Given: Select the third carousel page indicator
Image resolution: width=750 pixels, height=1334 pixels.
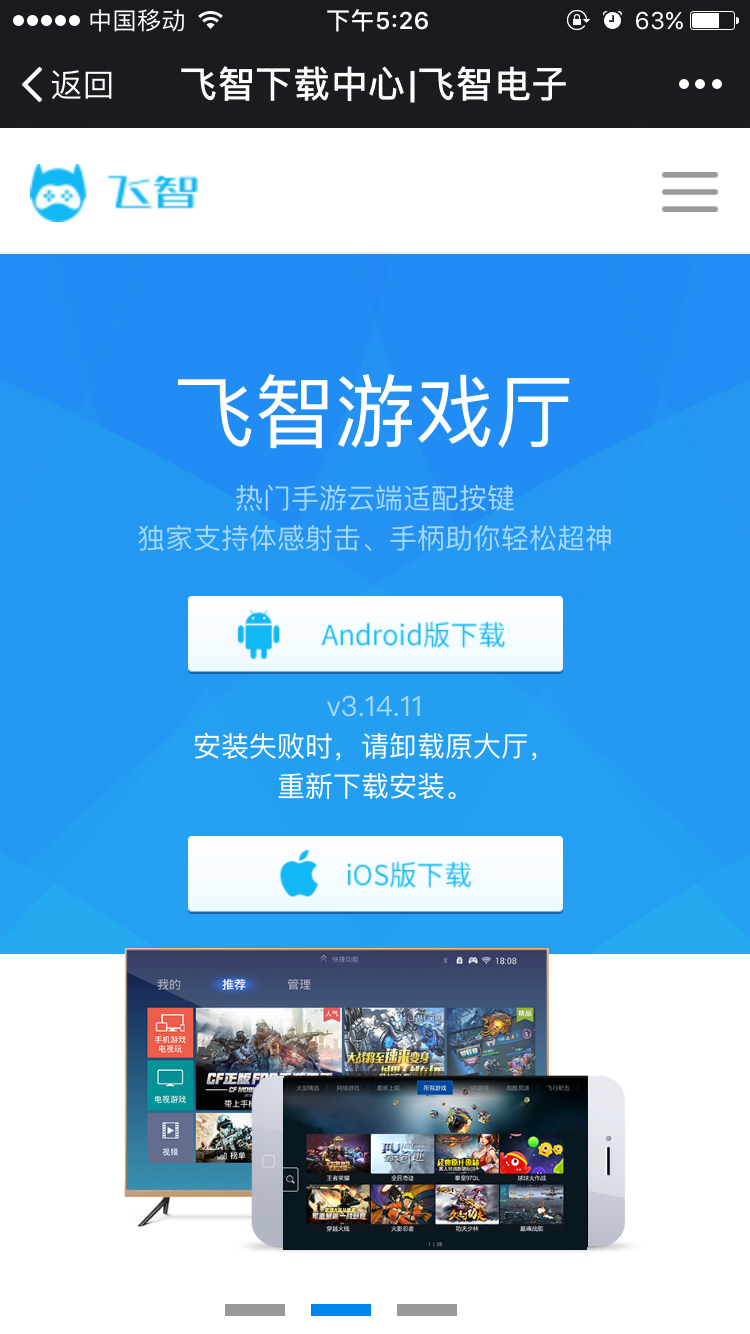Looking at the screenshot, I should (427, 1310).
